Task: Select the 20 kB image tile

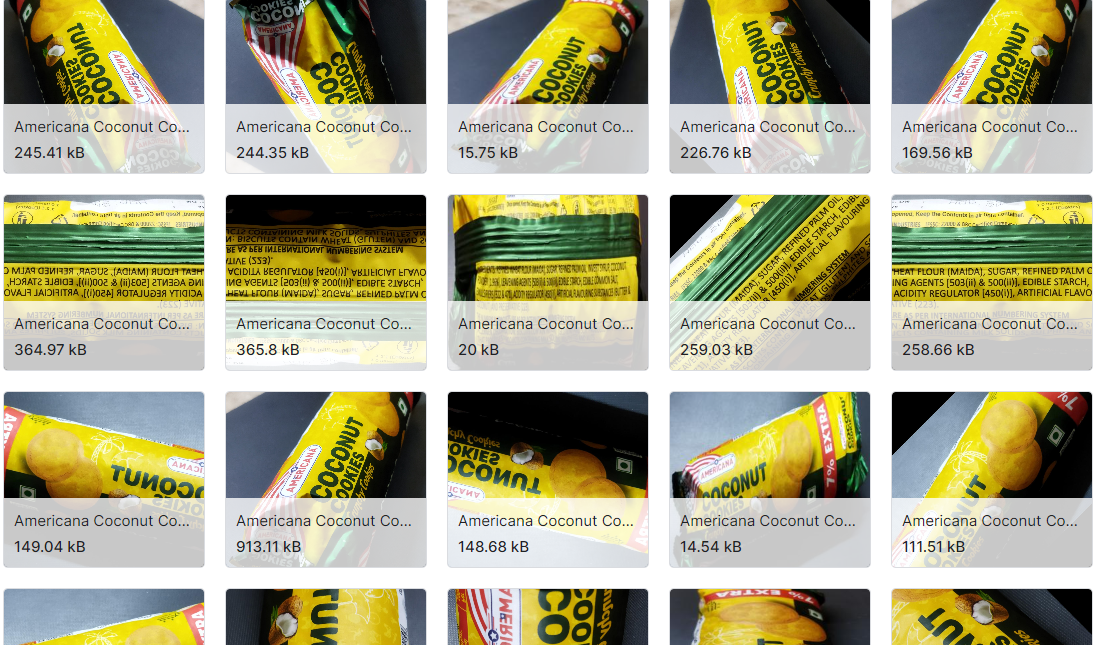Action: 548,250
